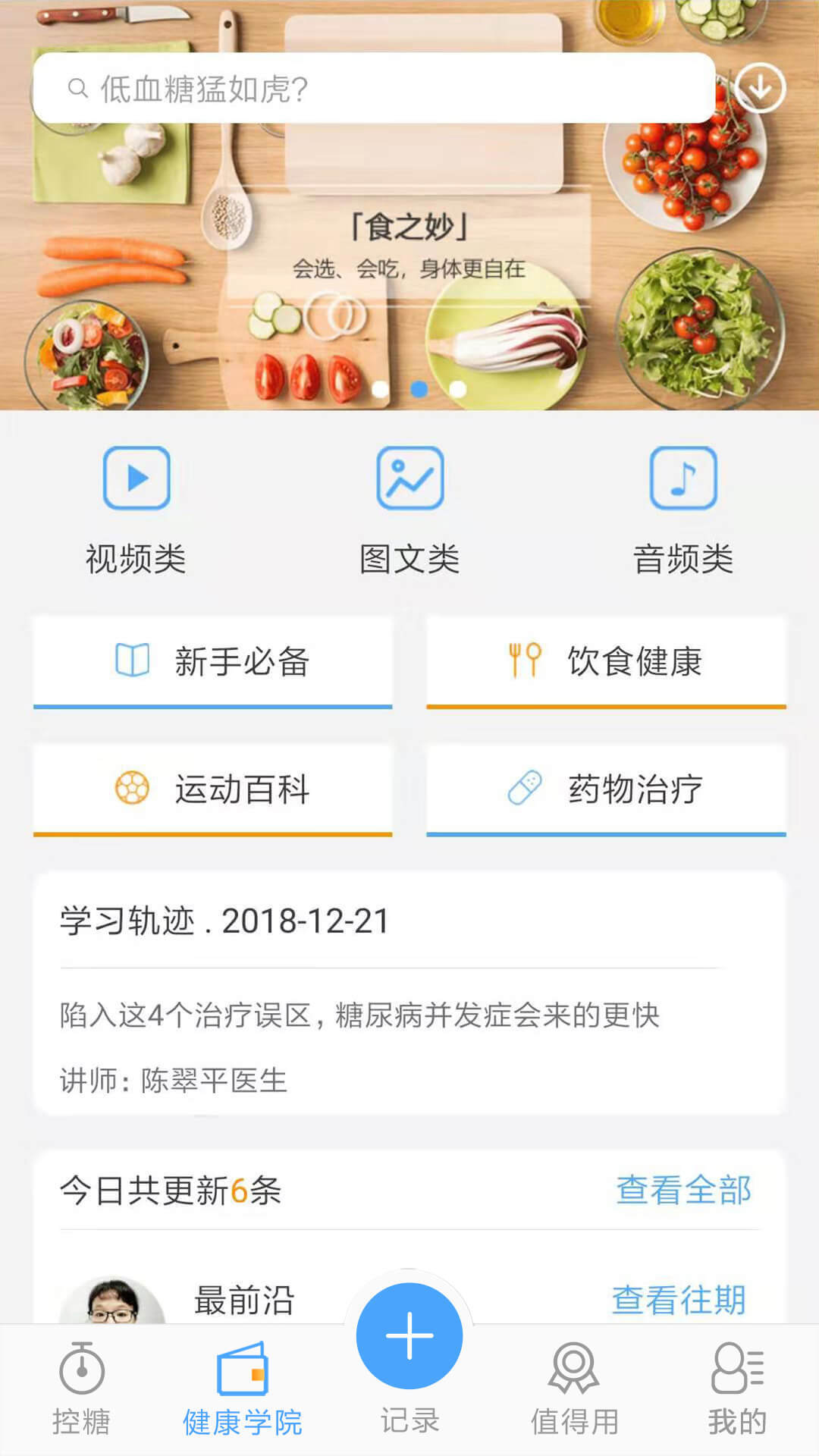The height and width of the screenshot is (1456, 819).
Task: Open the 图文类 articles section icon
Action: click(x=409, y=478)
